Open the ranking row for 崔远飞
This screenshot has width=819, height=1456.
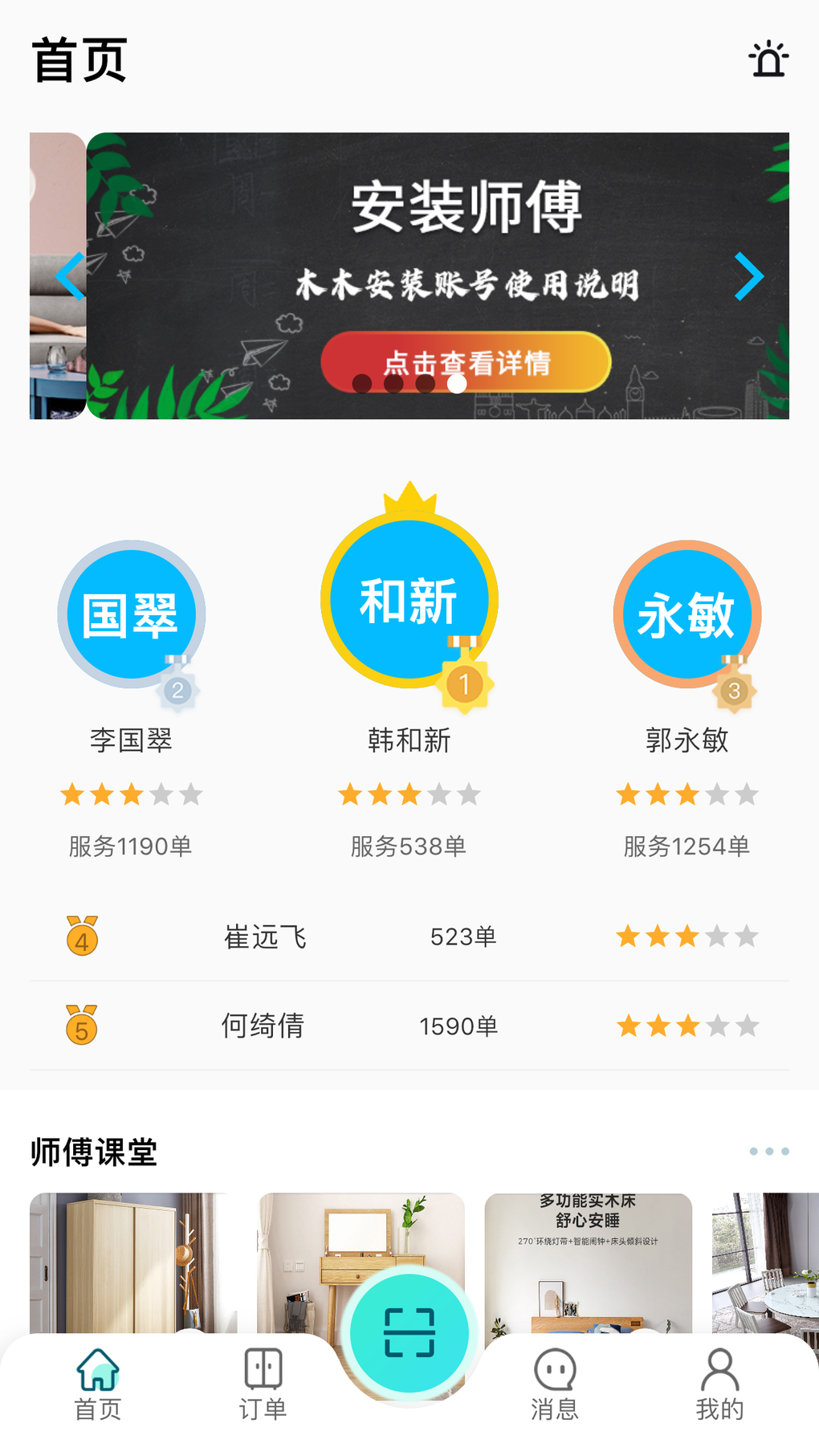point(409,936)
